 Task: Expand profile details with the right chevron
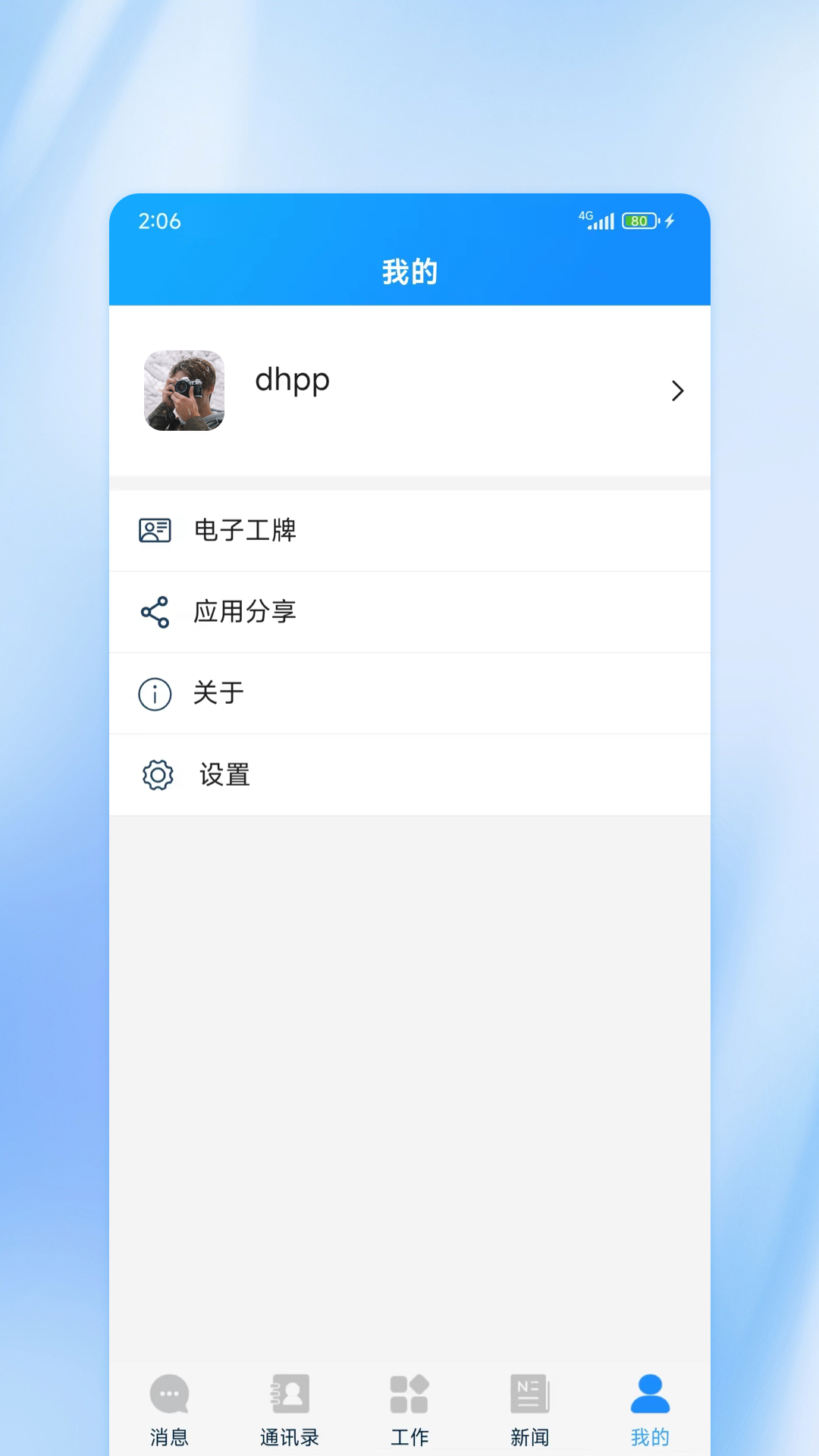point(676,391)
